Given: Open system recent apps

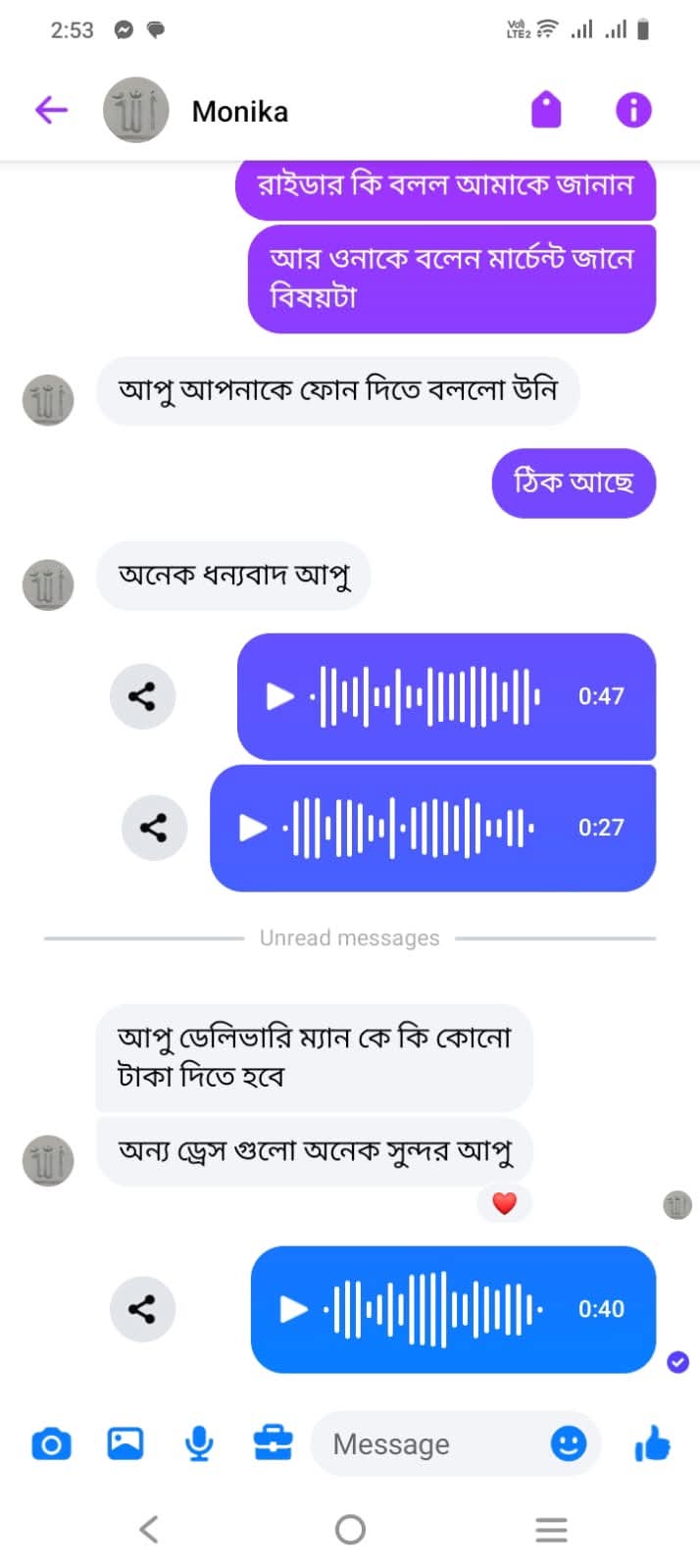Looking at the screenshot, I should (x=551, y=1529).
